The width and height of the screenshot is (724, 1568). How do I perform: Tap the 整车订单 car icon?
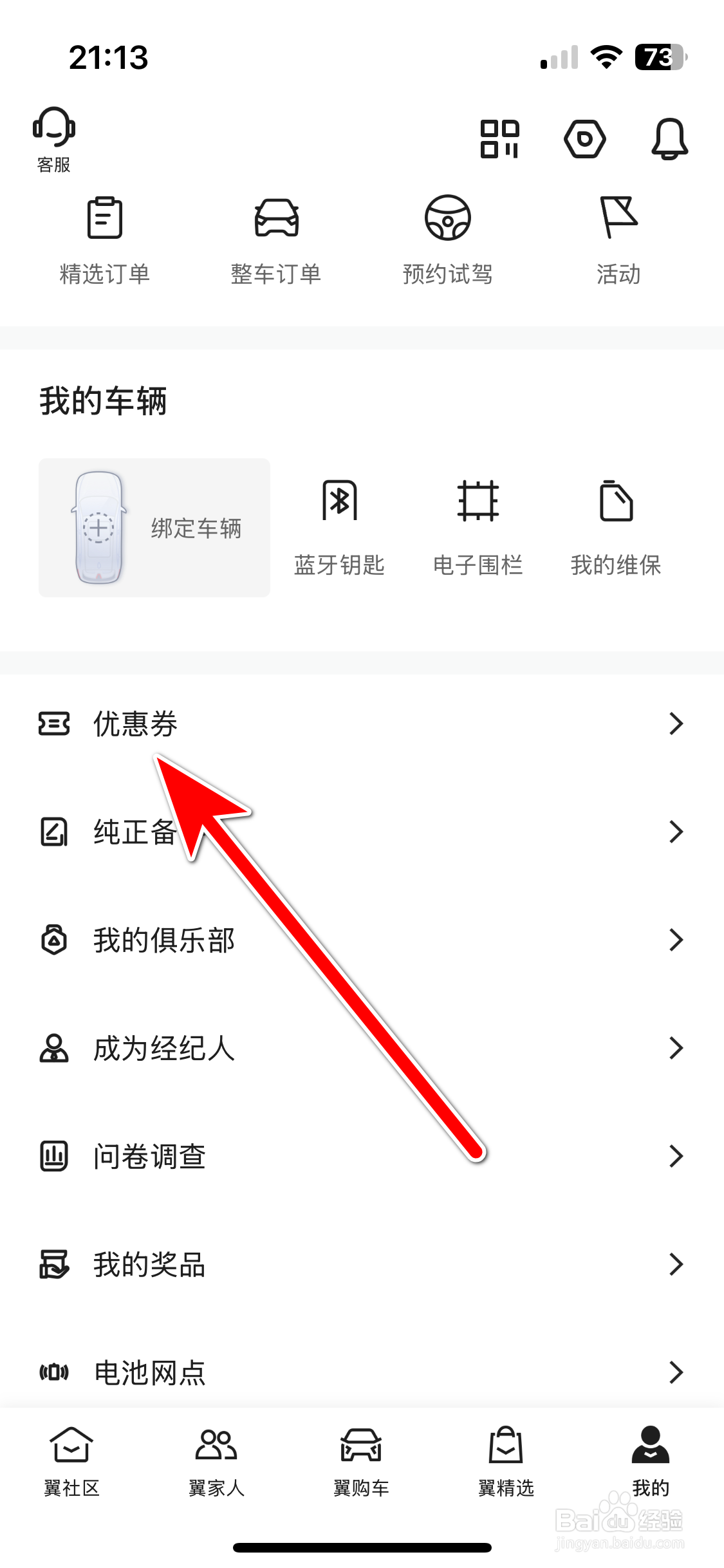pos(277,219)
